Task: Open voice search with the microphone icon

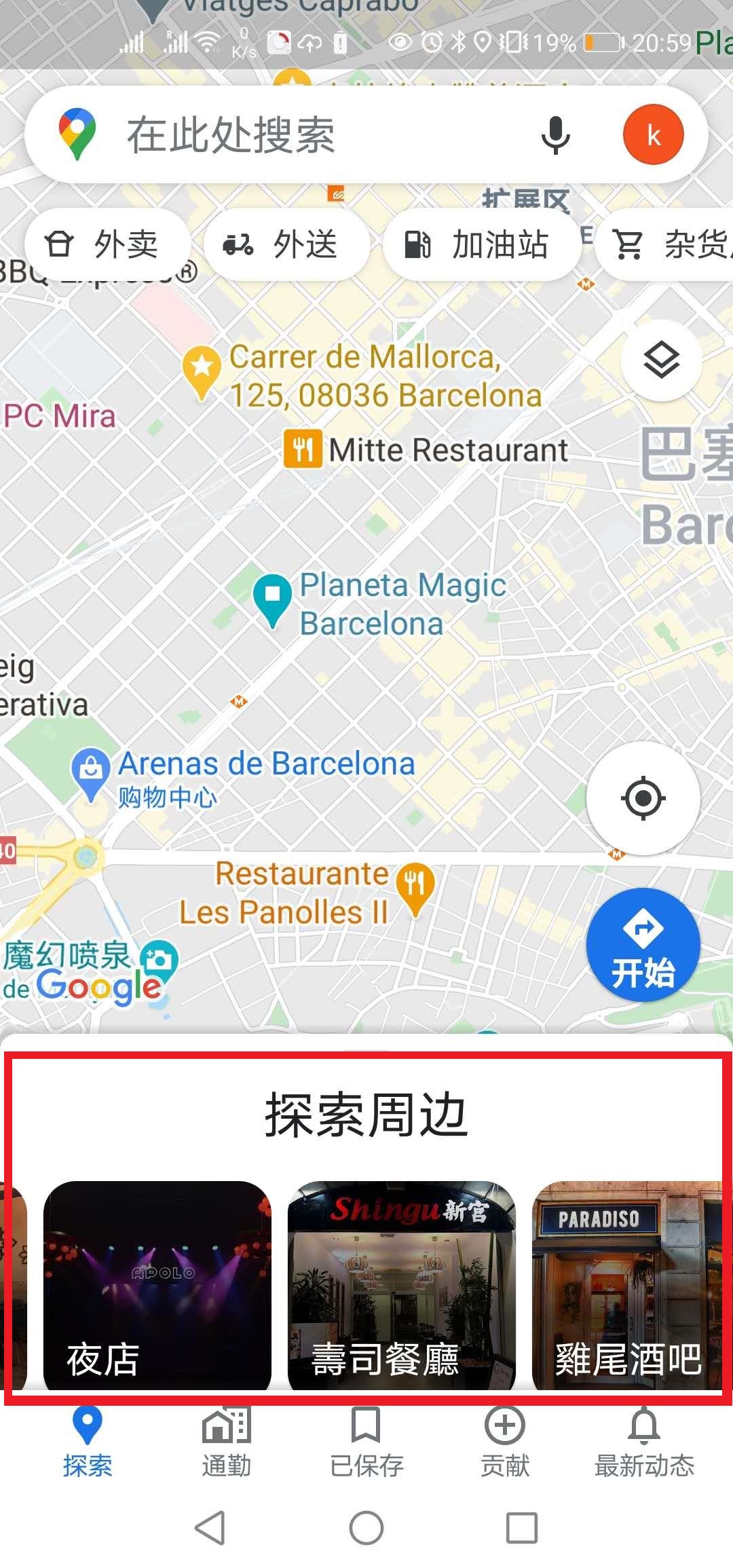Action: click(555, 134)
